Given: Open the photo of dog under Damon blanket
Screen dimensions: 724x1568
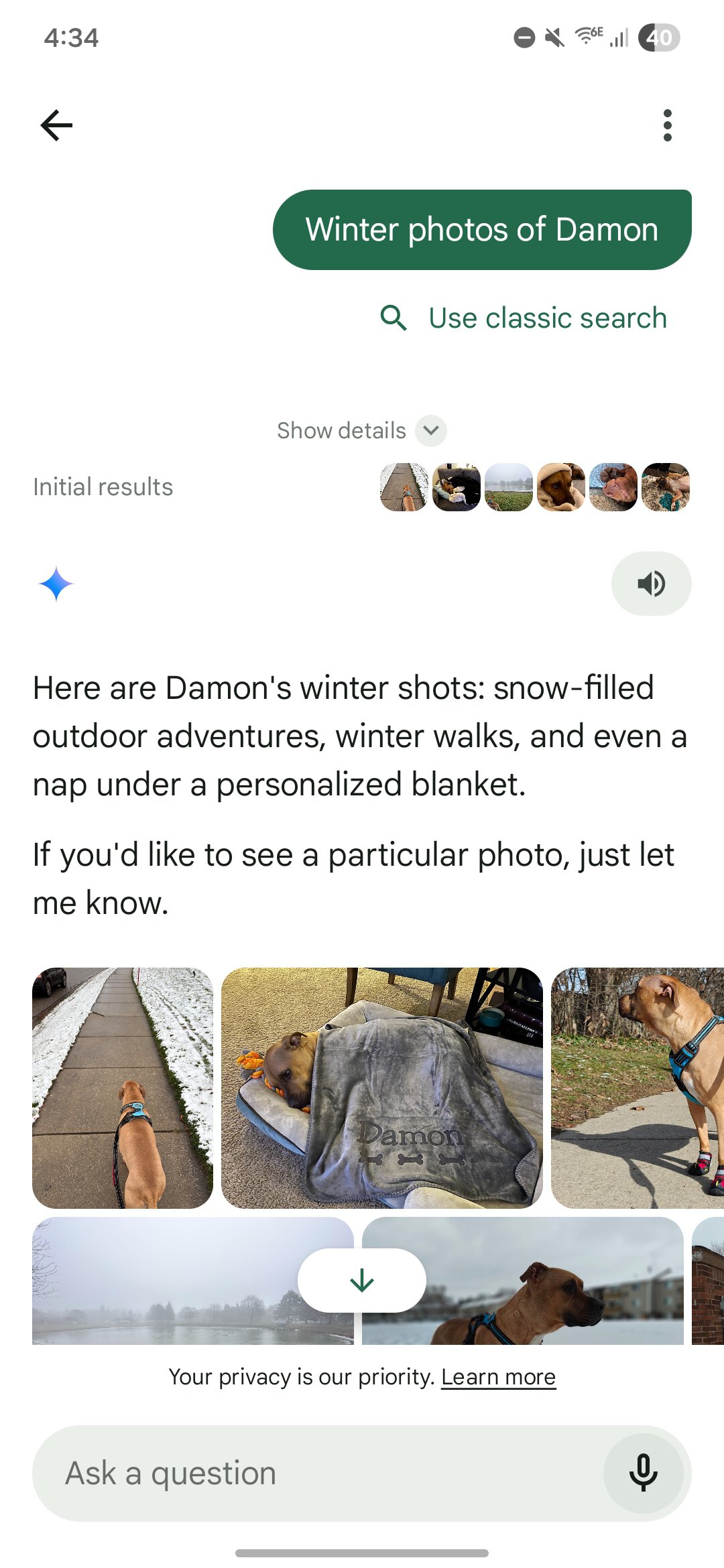Looking at the screenshot, I should click(381, 1087).
